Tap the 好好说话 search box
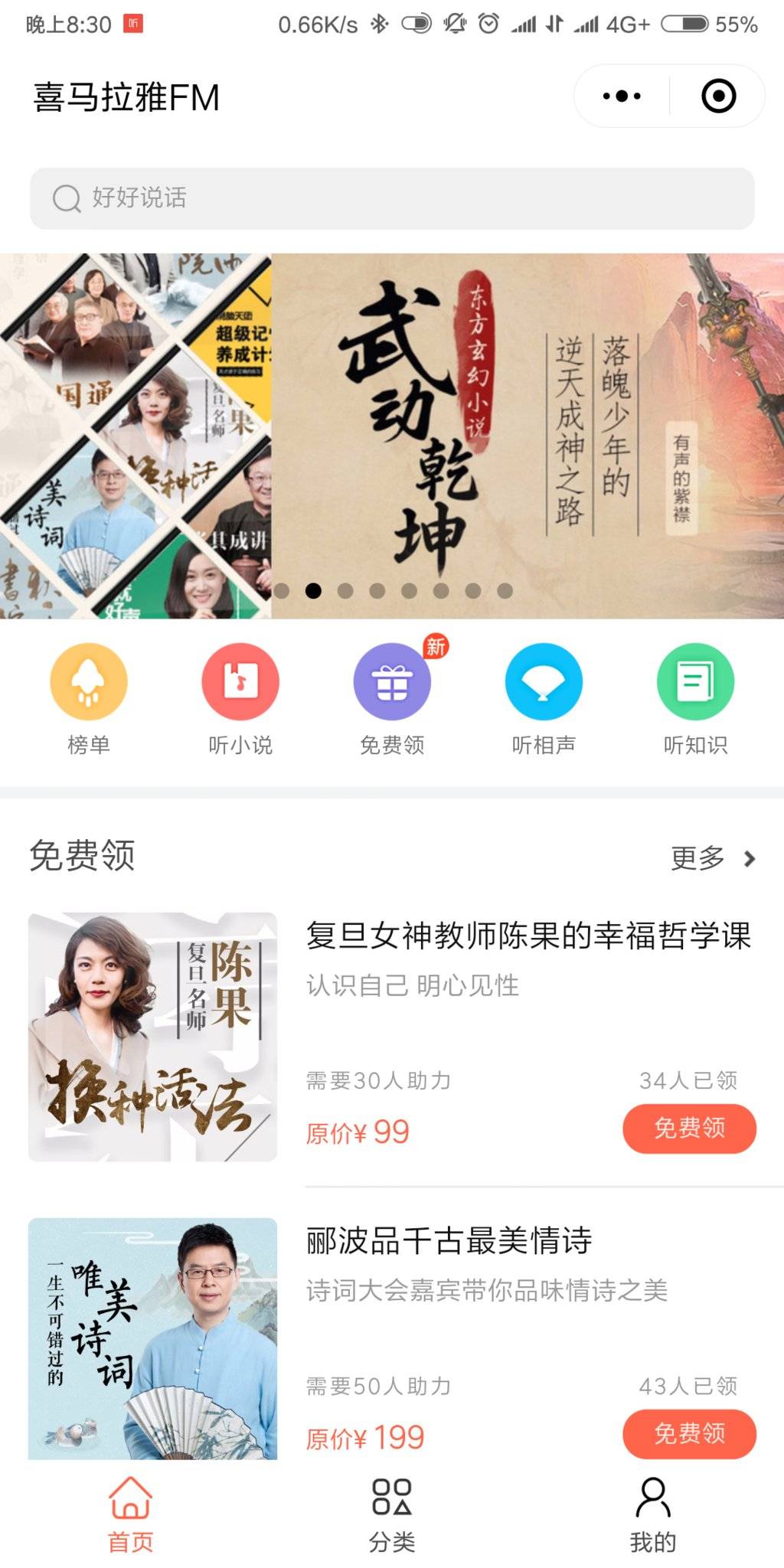784x1568 pixels. click(x=392, y=198)
